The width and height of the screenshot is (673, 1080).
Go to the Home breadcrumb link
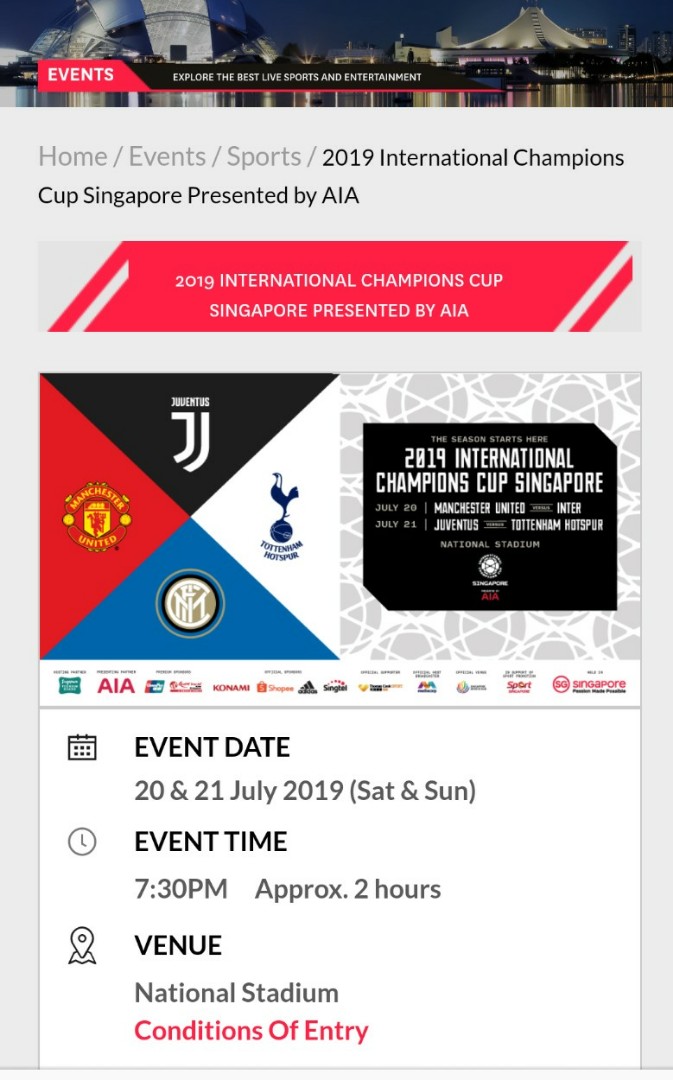point(72,157)
